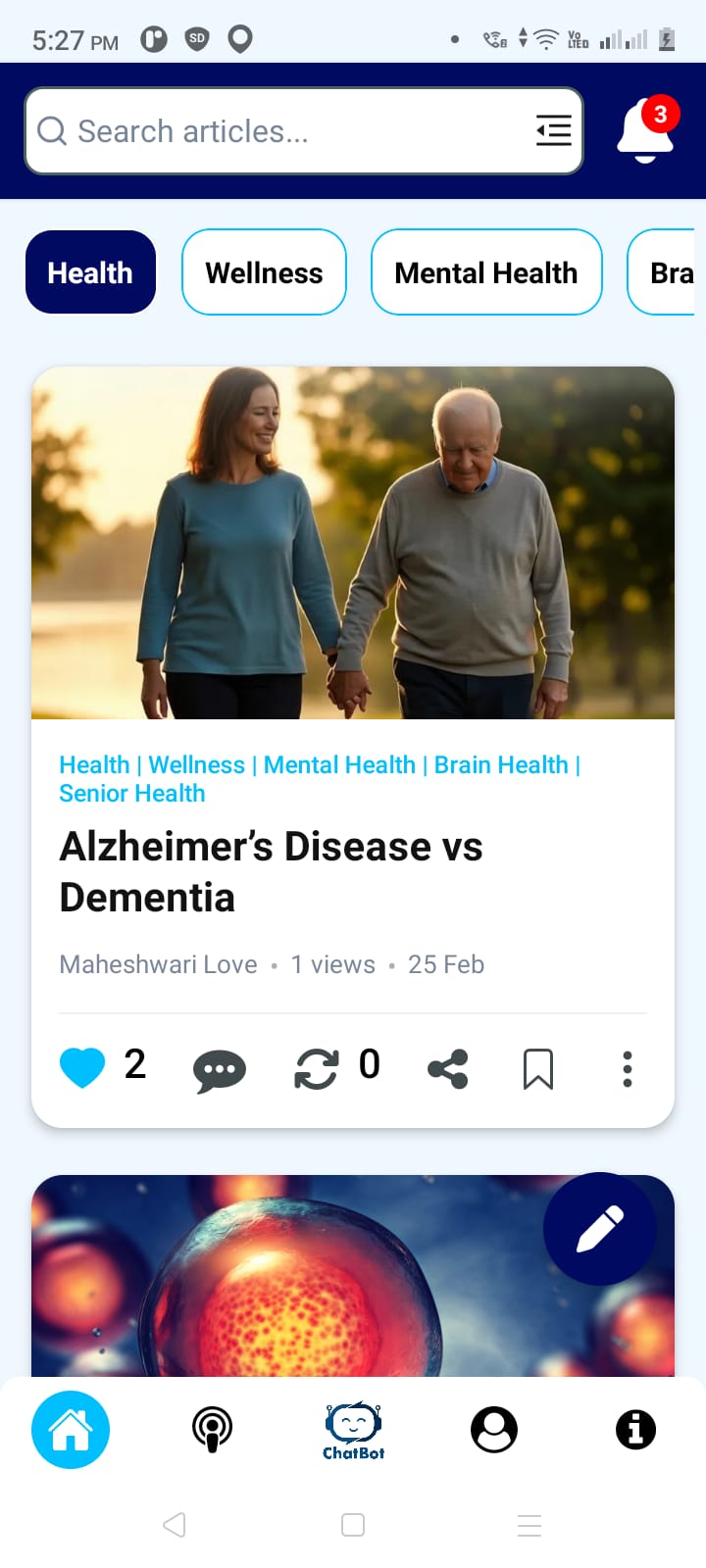Open the ChatBot tab
Image resolution: width=706 pixels, height=1568 pixels.
coord(353,1431)
